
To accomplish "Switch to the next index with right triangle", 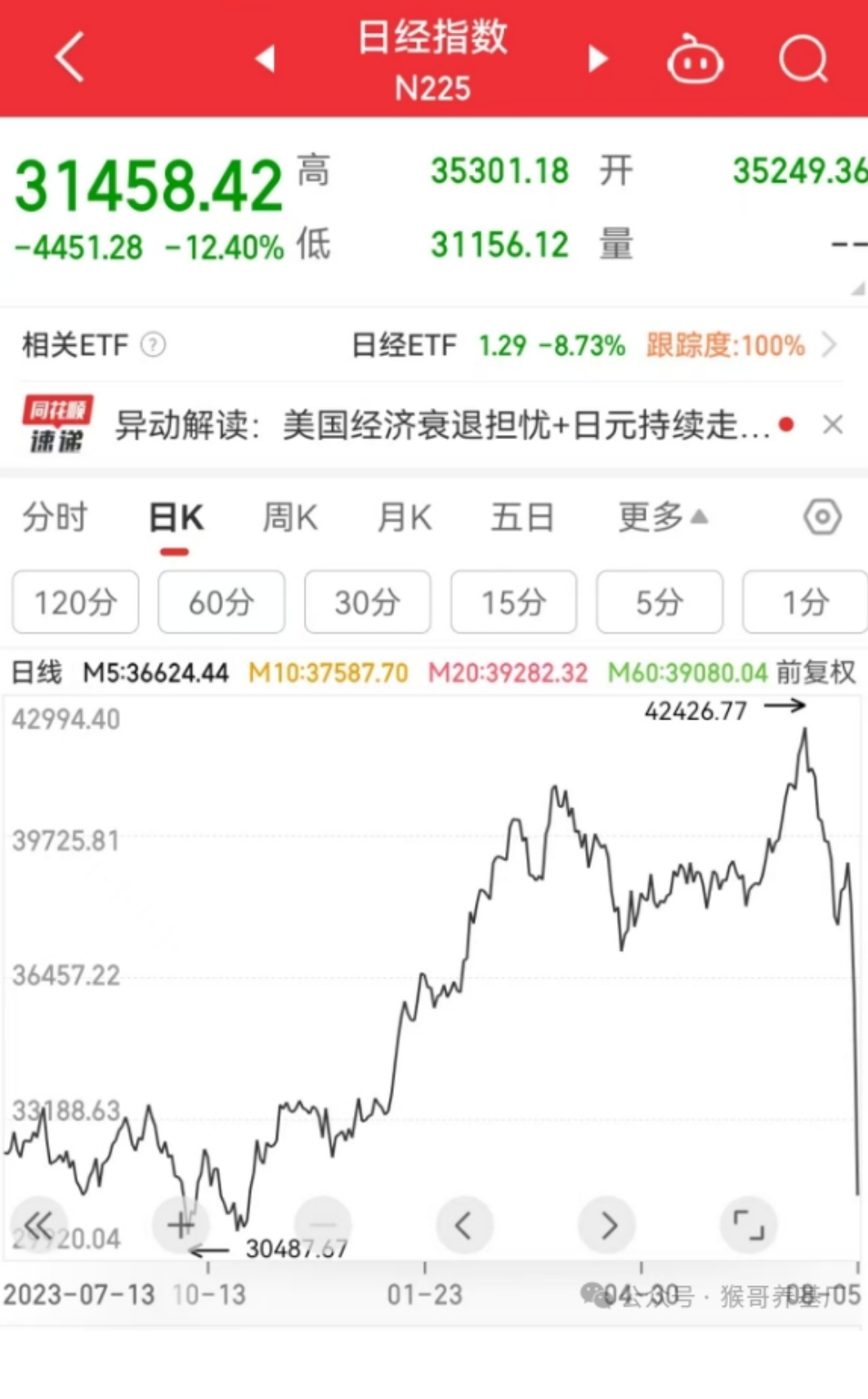I will point(598,59).
